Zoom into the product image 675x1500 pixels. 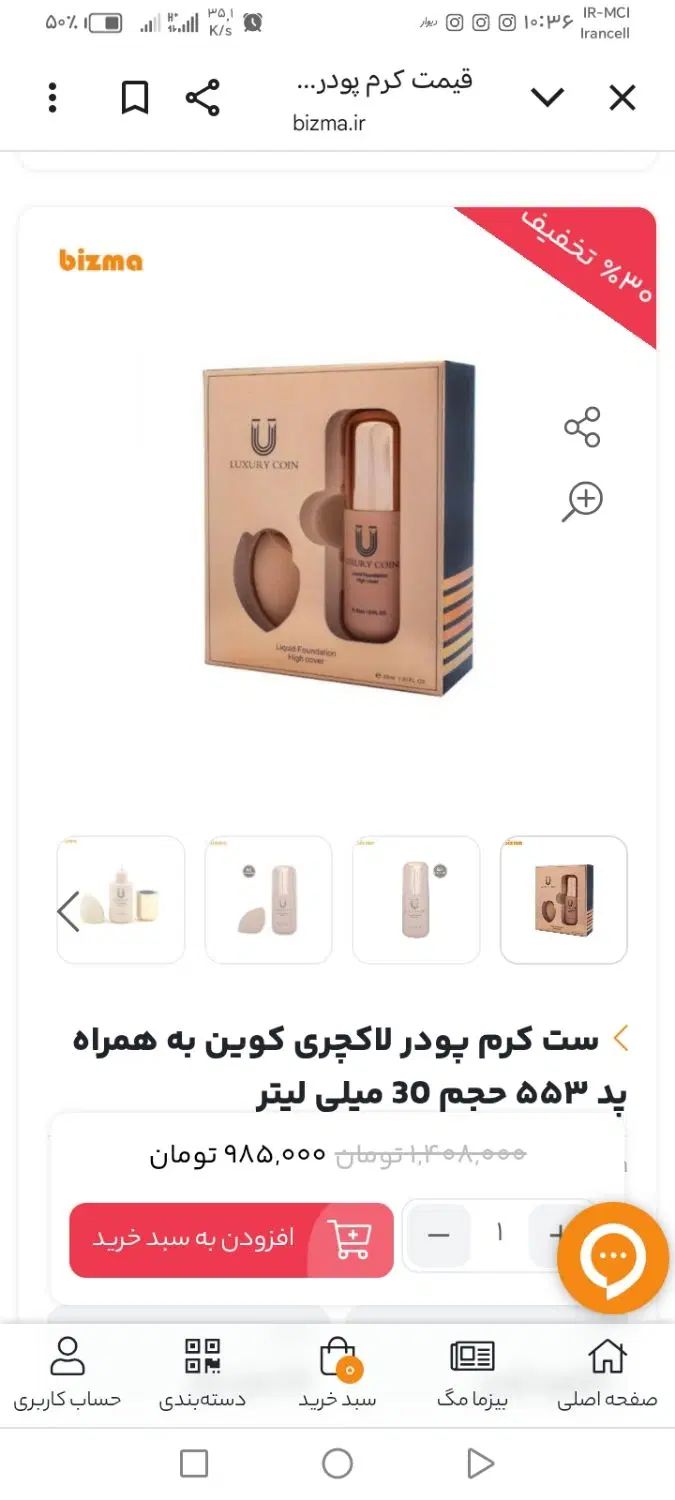582,501
